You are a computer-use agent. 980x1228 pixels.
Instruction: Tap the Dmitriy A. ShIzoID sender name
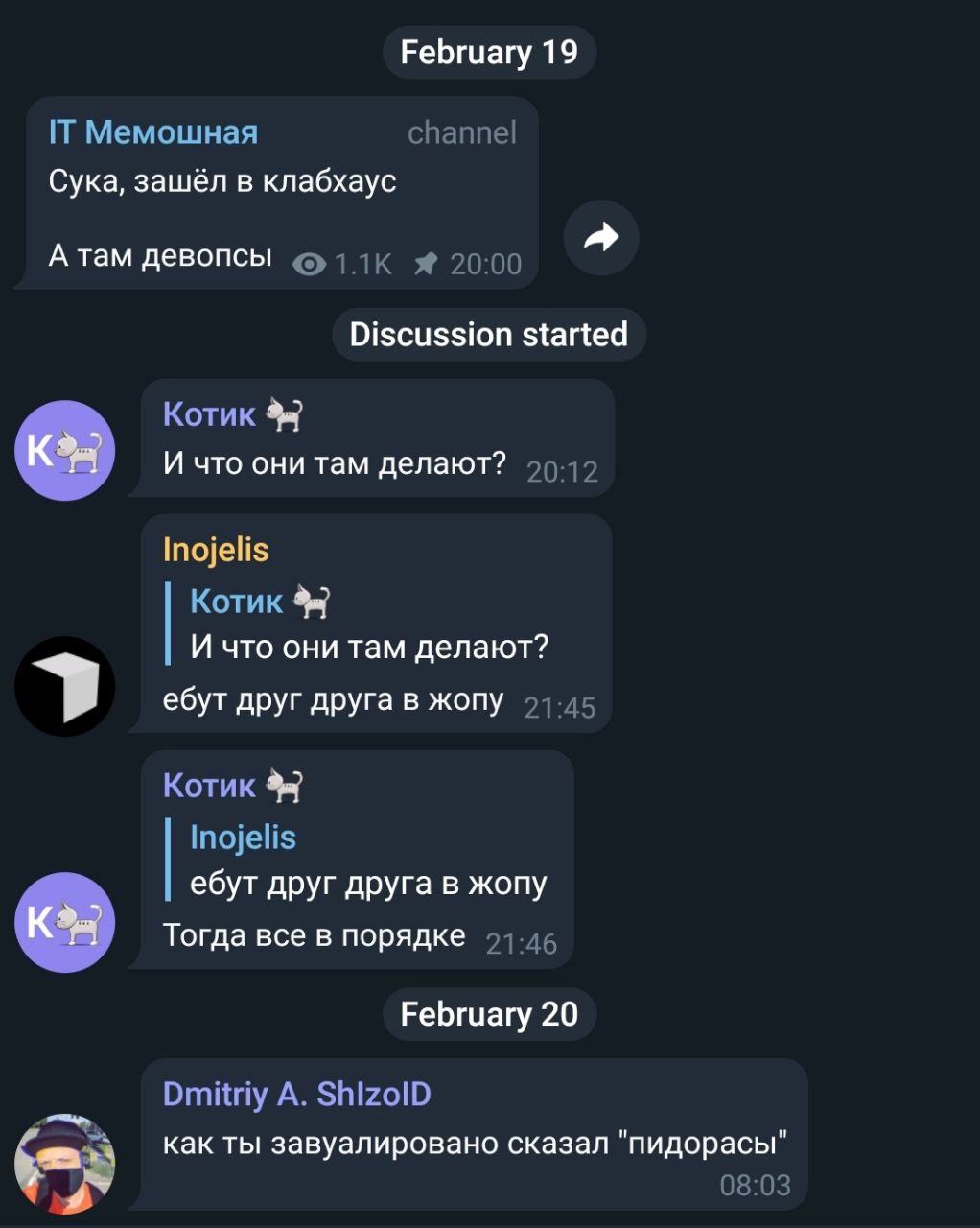pos(297,1094)
